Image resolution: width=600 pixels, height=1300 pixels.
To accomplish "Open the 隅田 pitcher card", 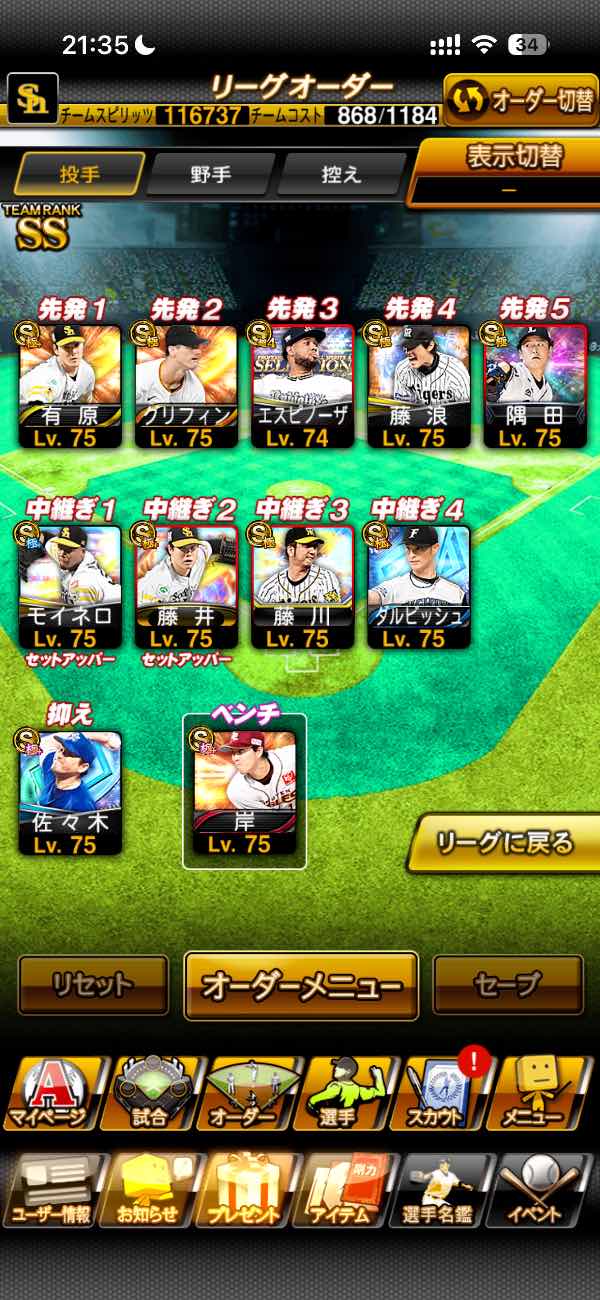I will (x=533, y=385).
